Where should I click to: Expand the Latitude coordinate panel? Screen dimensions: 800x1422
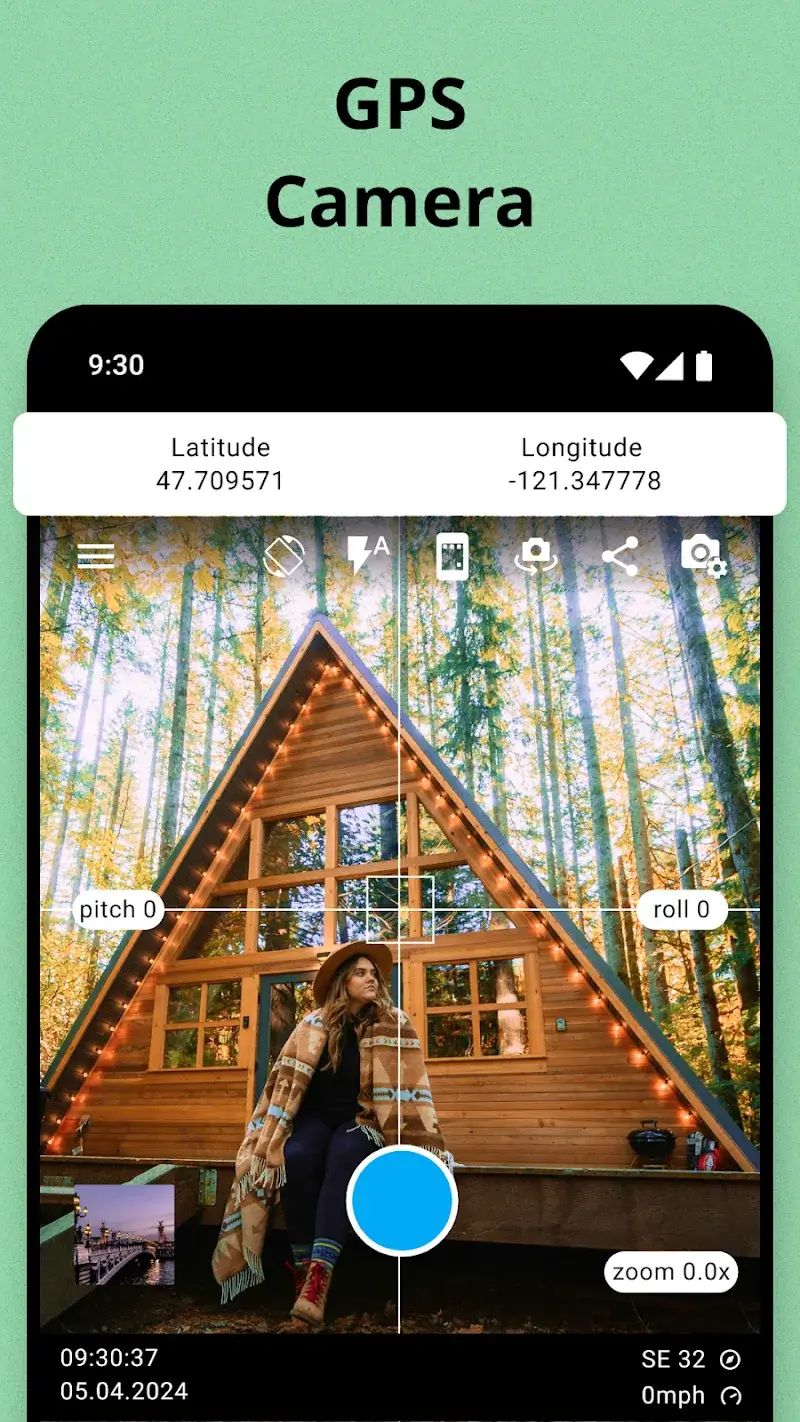point(220,463)
